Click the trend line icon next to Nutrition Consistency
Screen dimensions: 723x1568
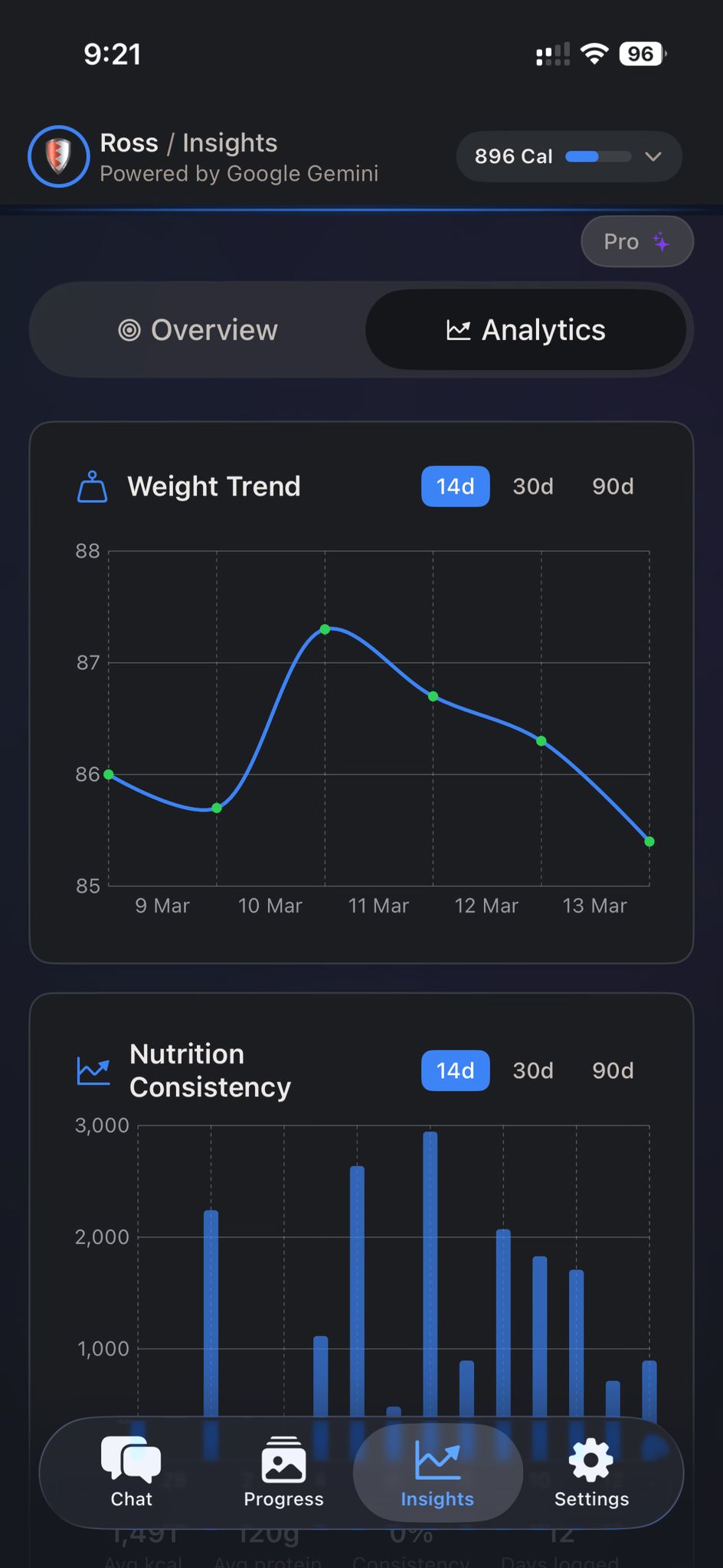pyautogui.click(x=93, y=1071)
